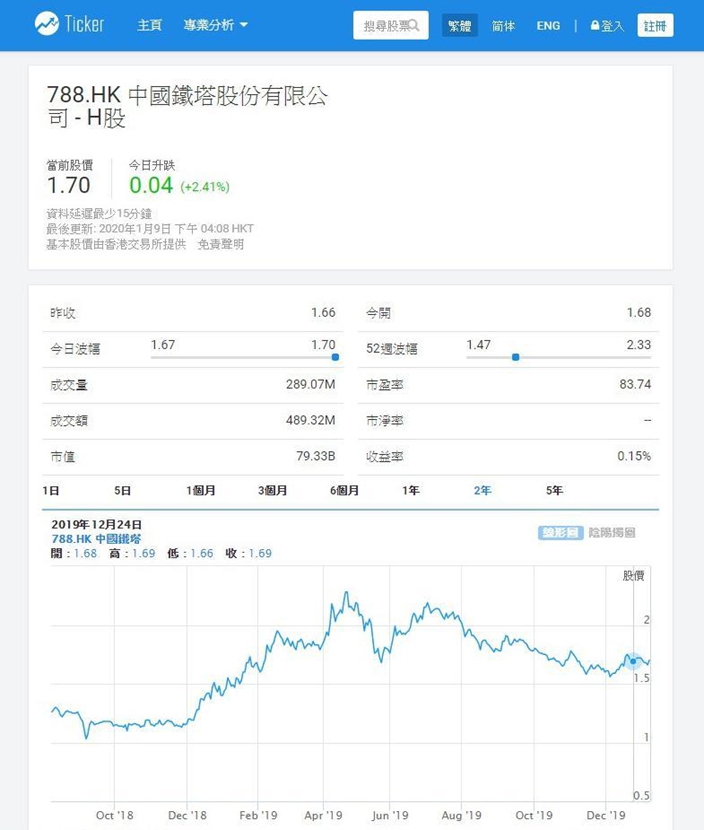704x830 pixels.
Task: Go to 主頁 in the top menu
Action: (149, 25)
